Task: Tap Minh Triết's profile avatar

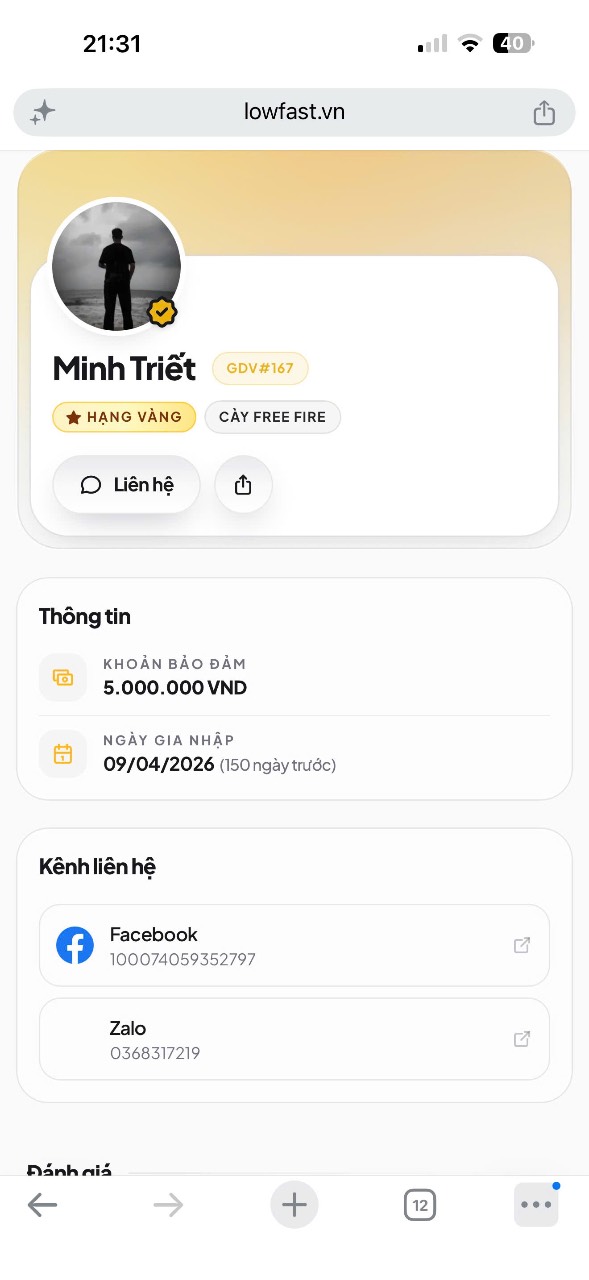Action: click(116, 266)
